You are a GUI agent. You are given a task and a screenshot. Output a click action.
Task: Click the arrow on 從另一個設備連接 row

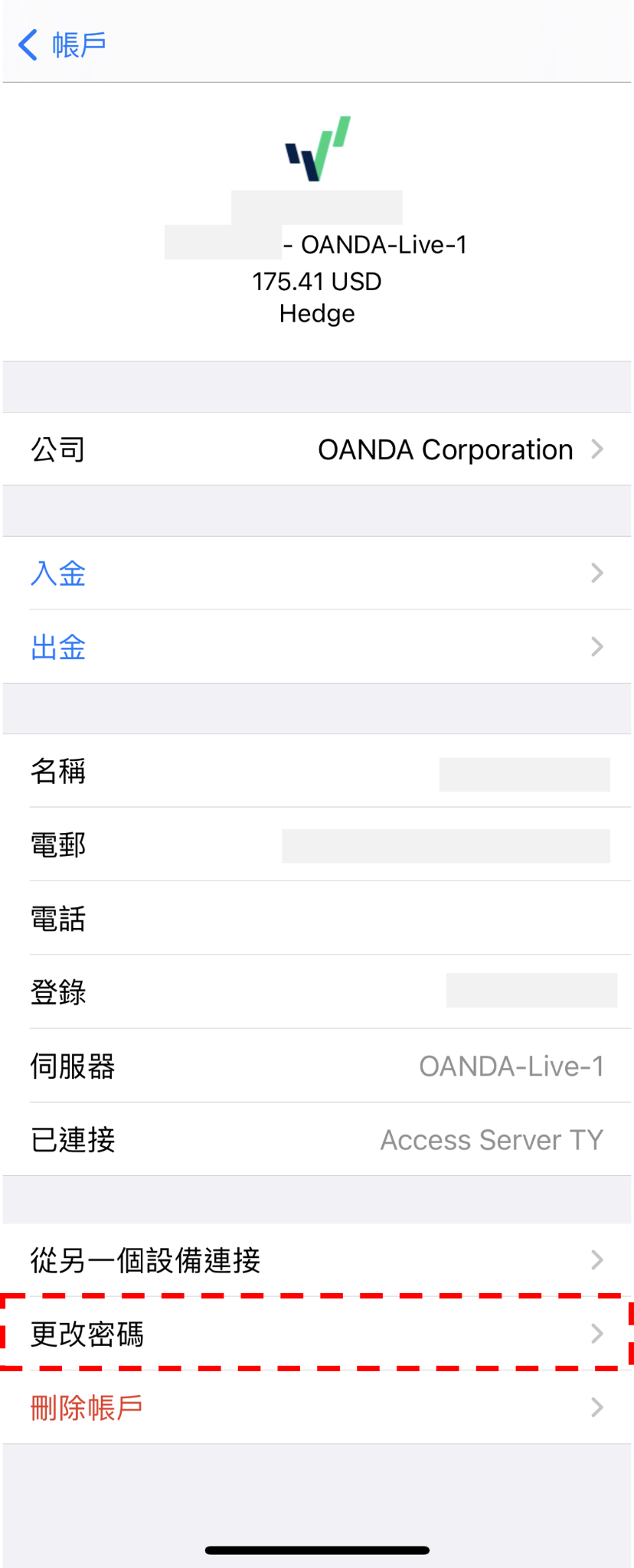click(x=598, y=1259)
